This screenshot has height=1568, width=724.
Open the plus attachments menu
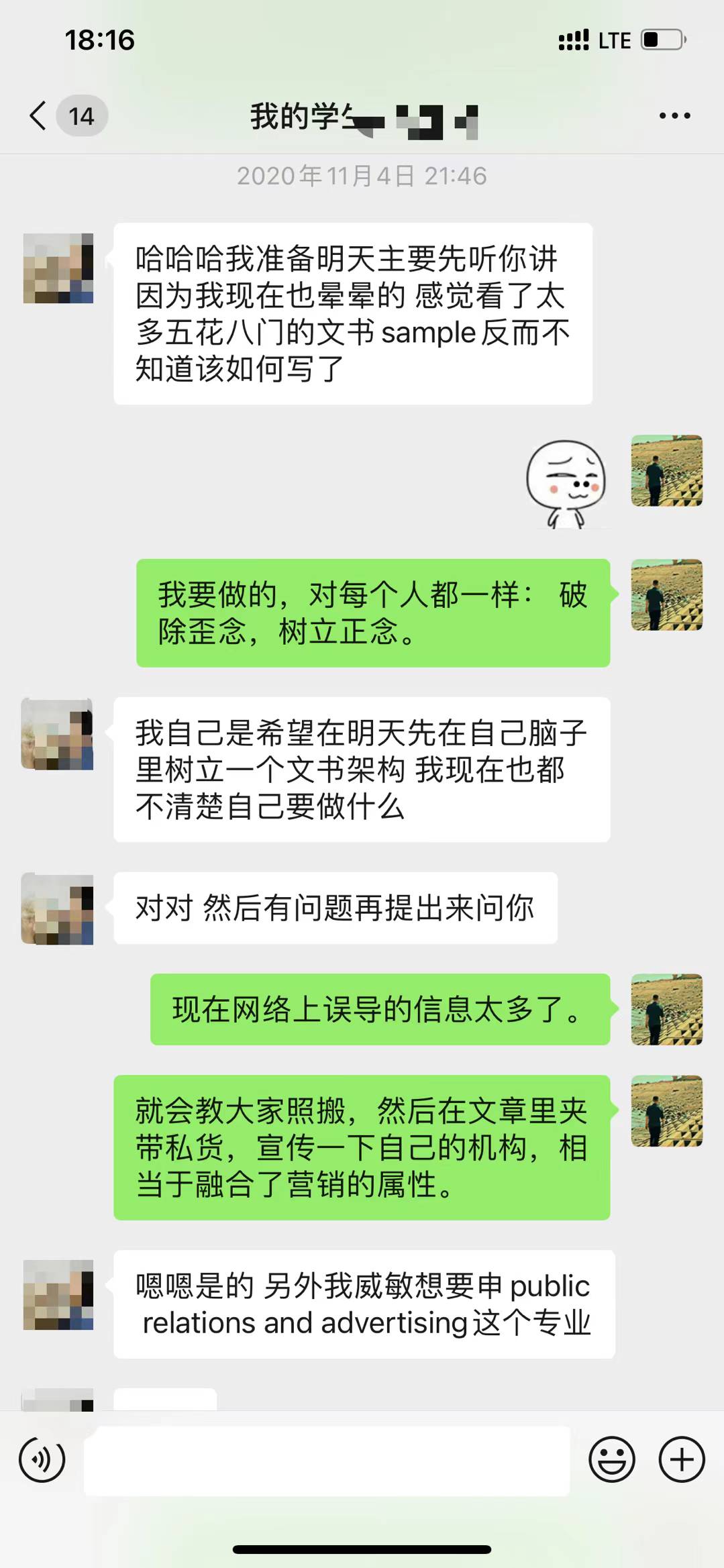[x=682, y=1459]
